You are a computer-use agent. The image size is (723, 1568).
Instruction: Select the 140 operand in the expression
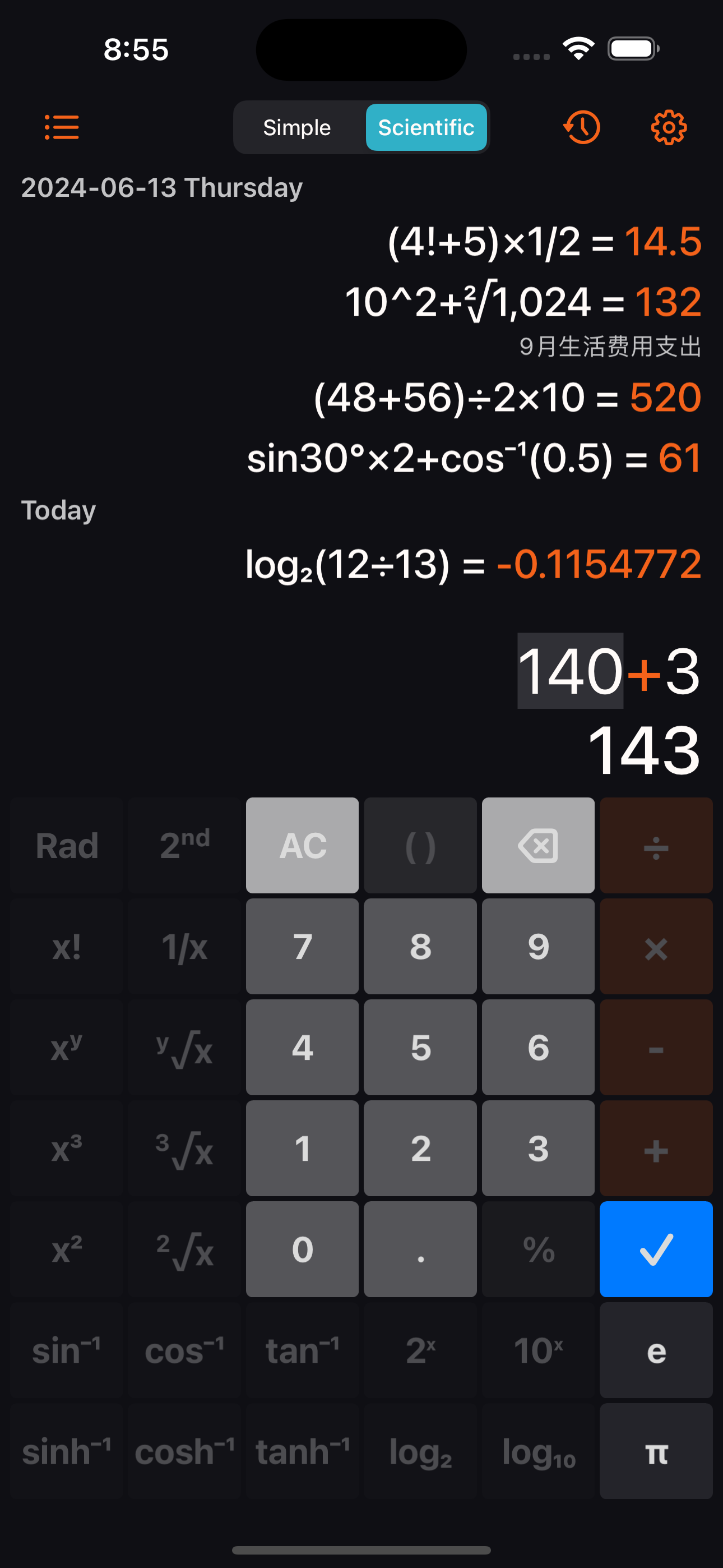tap(569, 671)
